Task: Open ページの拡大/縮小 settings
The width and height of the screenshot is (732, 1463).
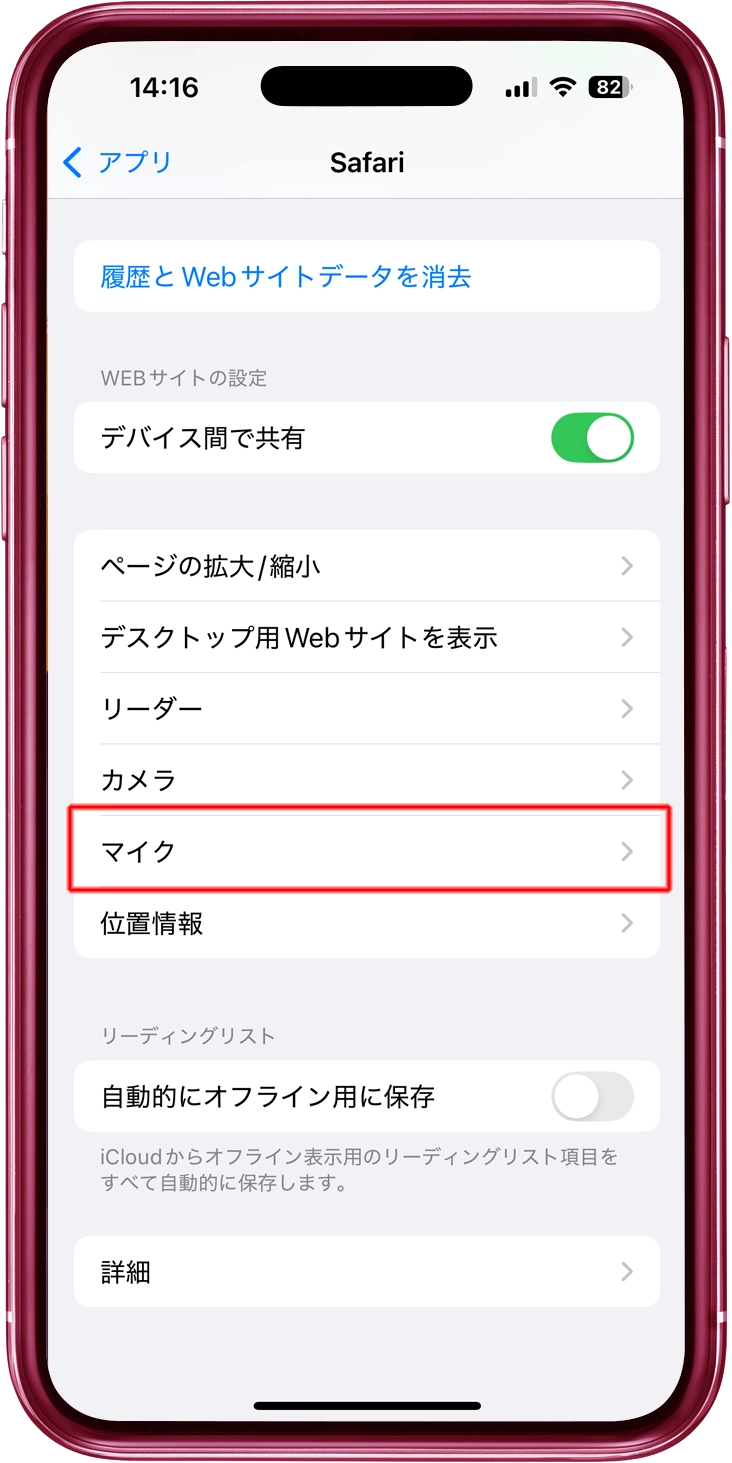Action: [x=366, y=566]
